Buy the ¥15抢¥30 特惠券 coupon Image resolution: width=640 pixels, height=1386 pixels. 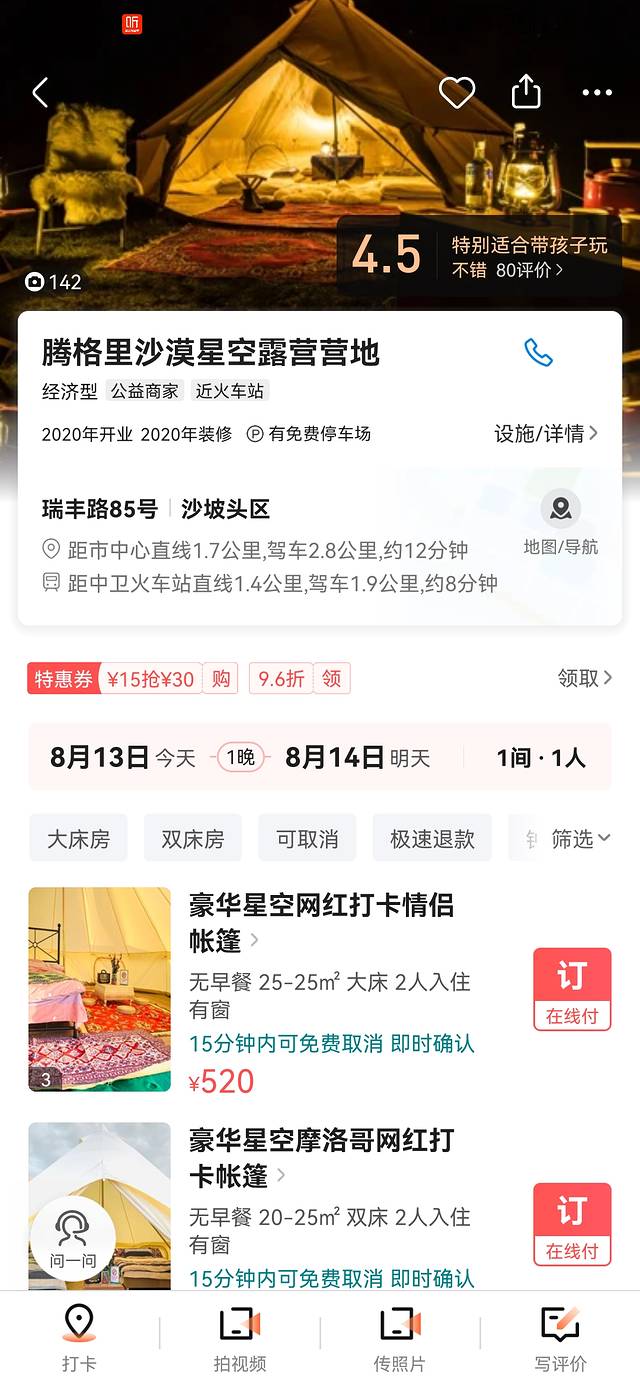tap(221, 679)
